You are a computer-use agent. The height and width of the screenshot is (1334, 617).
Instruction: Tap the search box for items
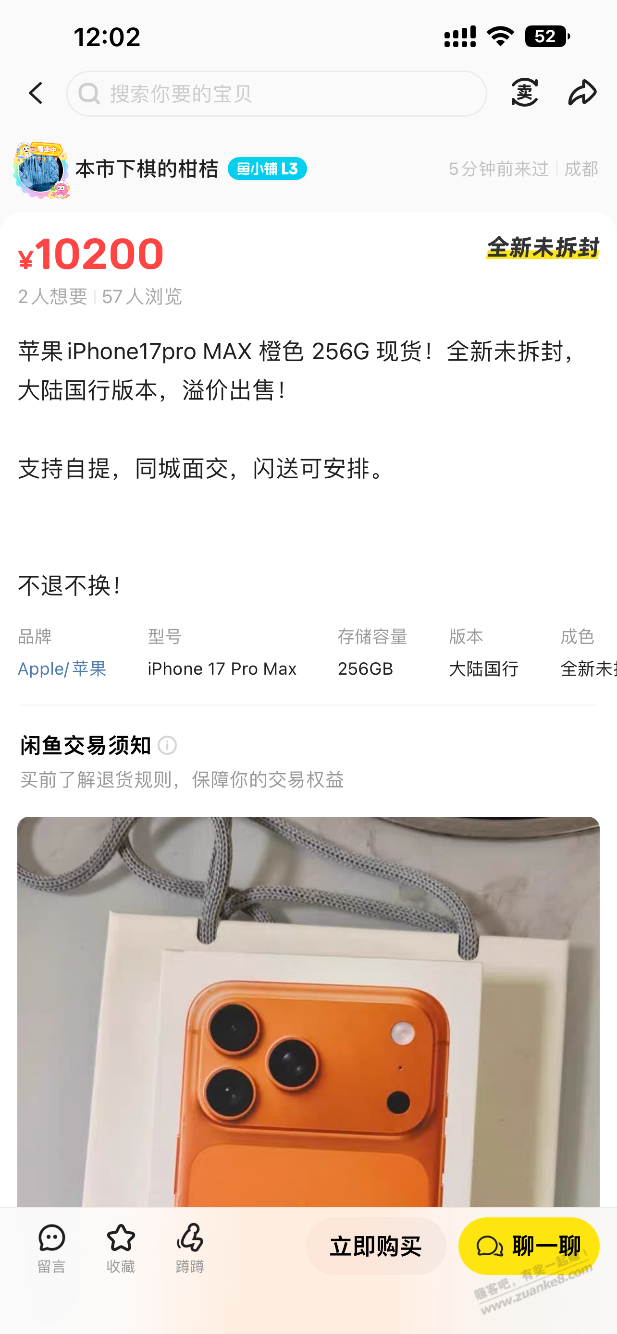(x=276, y=94)
